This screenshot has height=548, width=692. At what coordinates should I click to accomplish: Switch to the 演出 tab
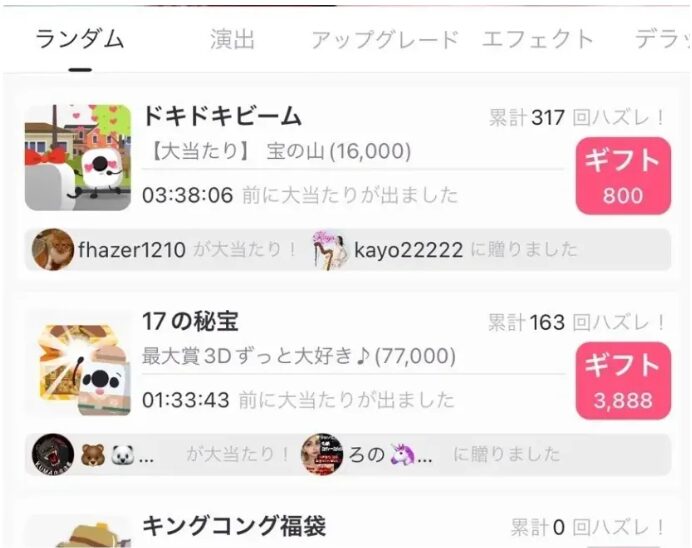pos(232,40)
